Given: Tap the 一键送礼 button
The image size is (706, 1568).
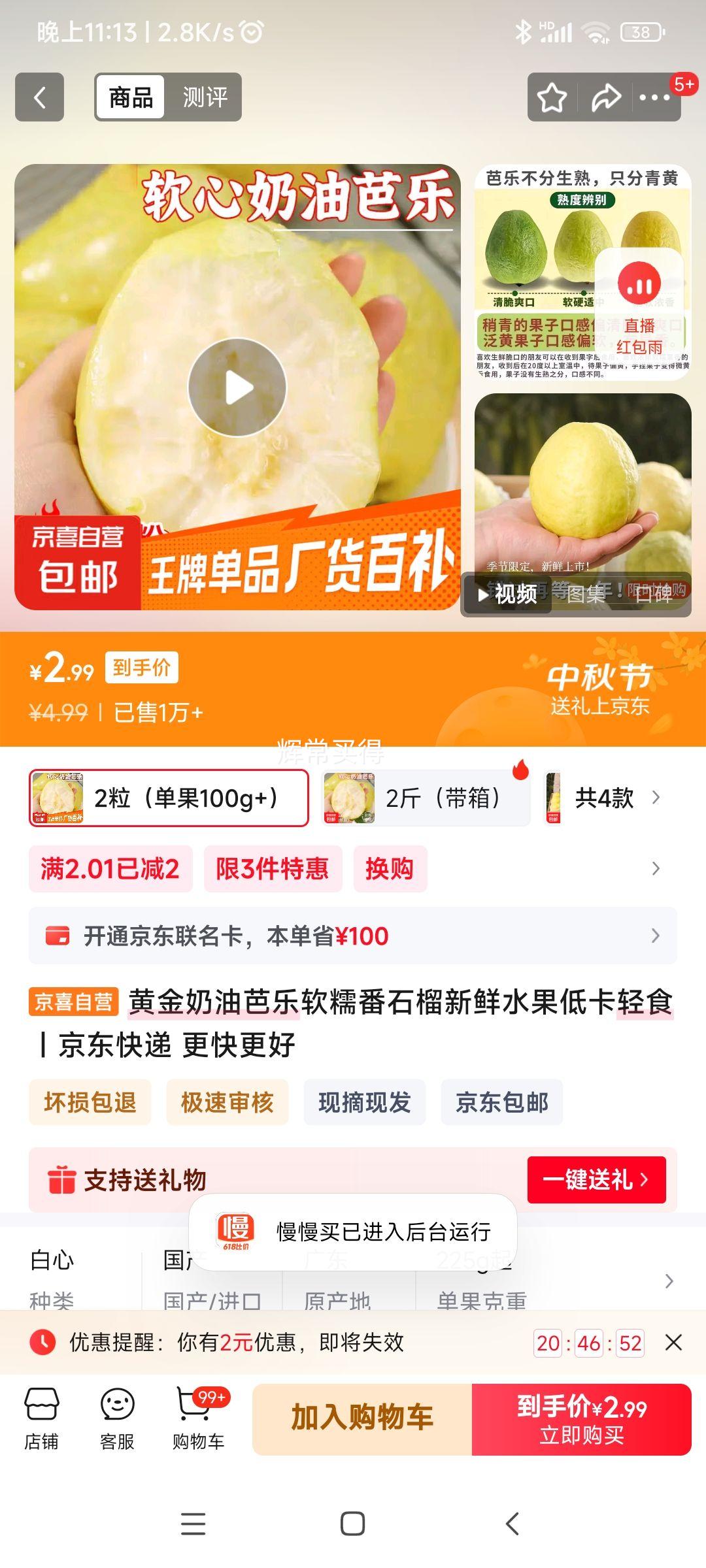Looking at the screenshot, I should [x=596, y=1180].
